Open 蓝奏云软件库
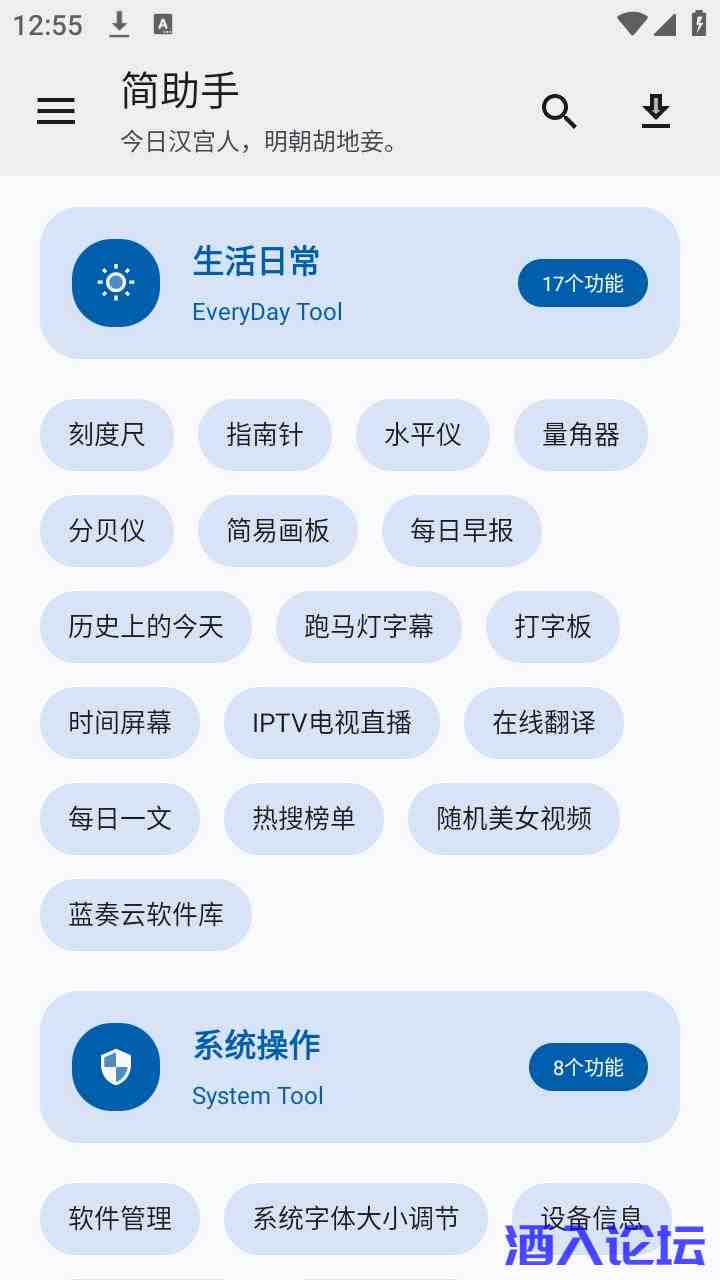 coord(146,915)
